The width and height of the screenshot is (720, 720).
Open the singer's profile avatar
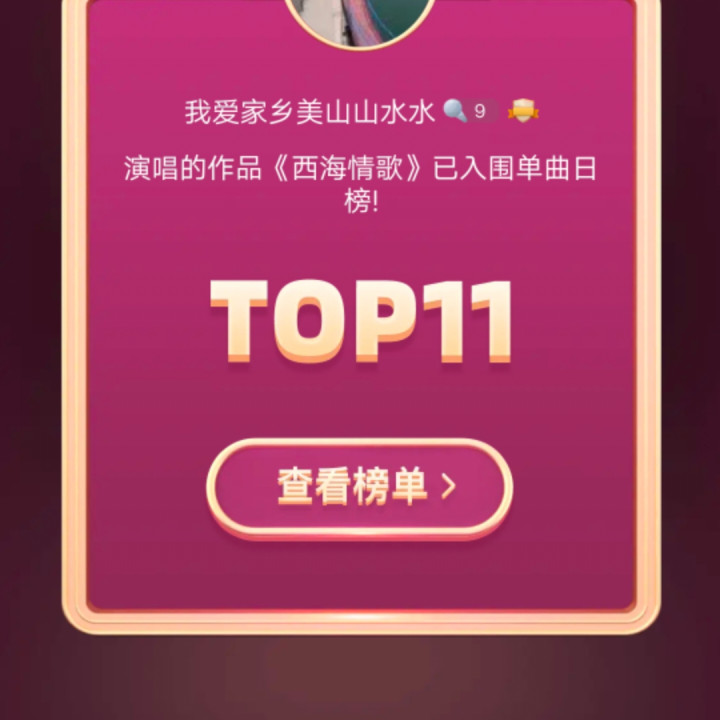[360, 18]
